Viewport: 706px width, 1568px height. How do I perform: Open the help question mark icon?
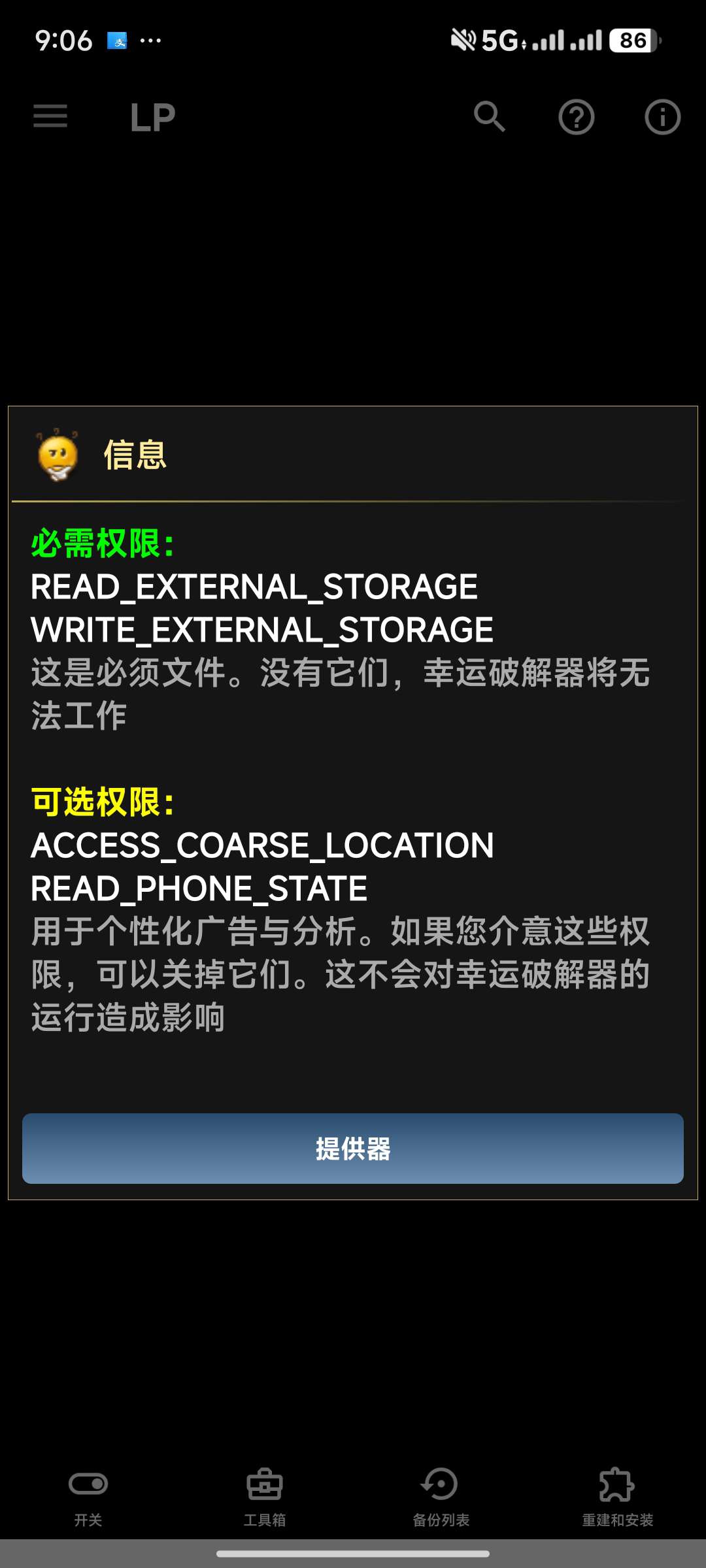point(576,117)
